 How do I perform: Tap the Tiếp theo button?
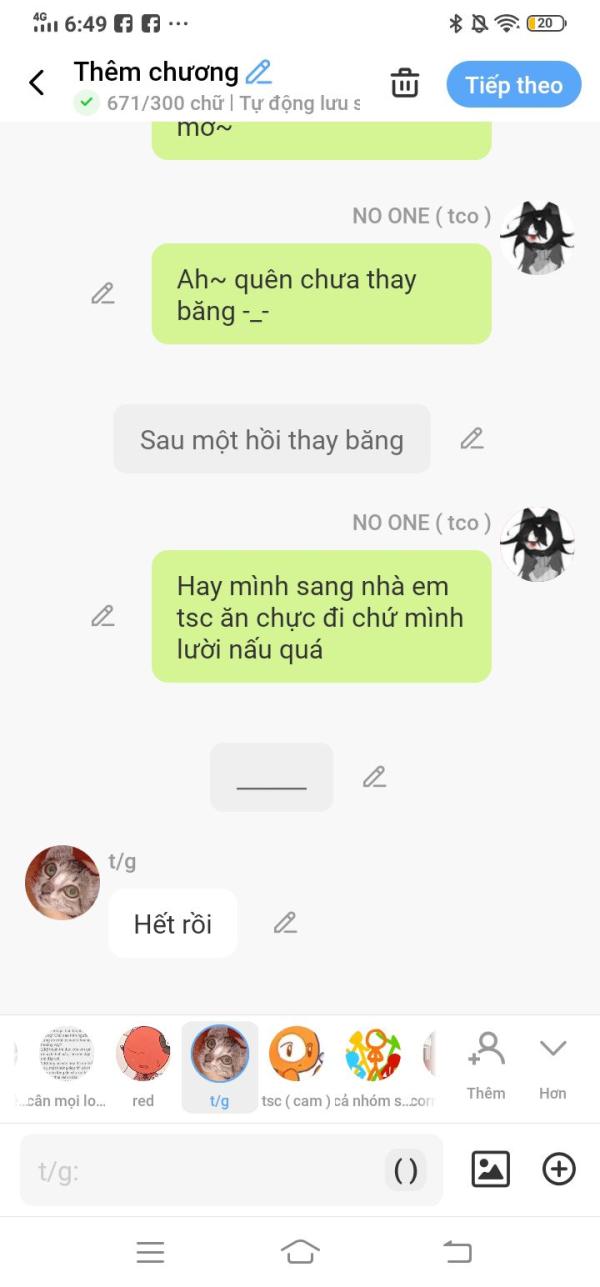(x=513, y=85)
